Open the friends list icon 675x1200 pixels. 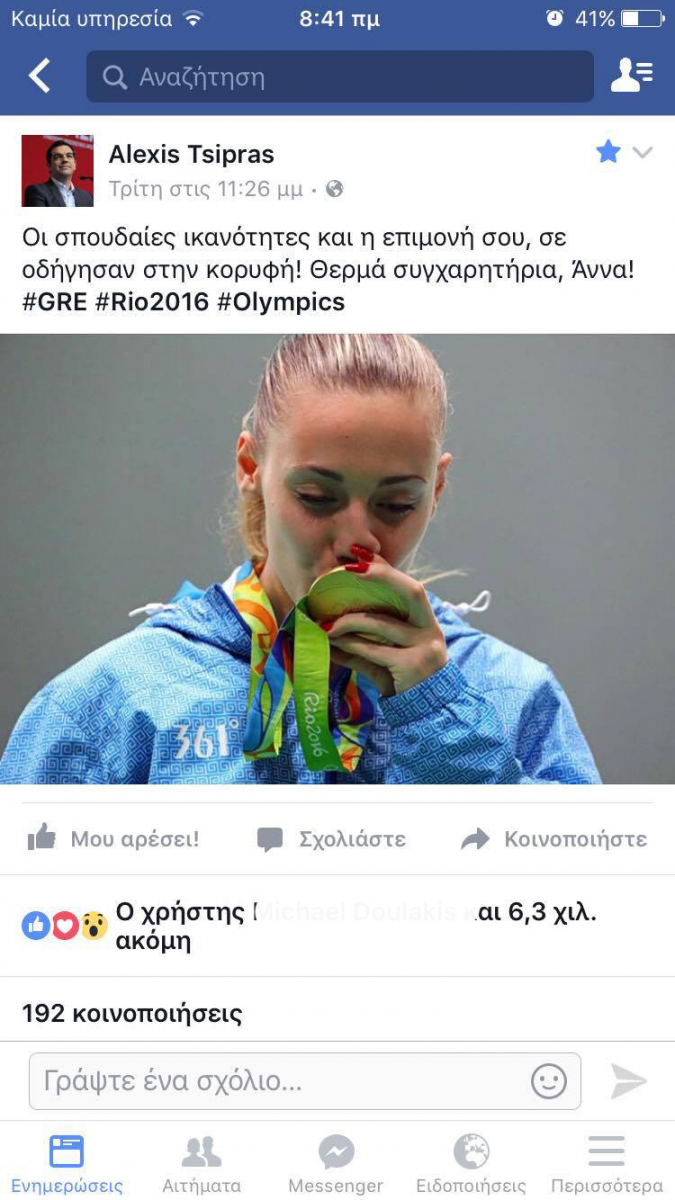631,76
